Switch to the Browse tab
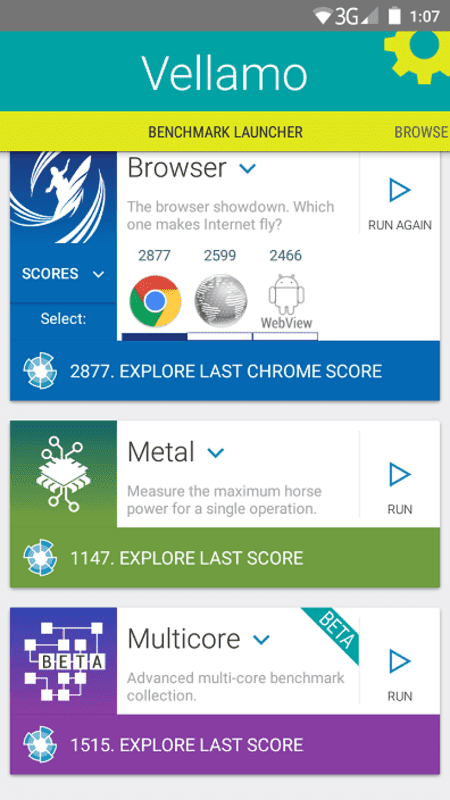Screen dimensions: 450x800 pos(421,132)
